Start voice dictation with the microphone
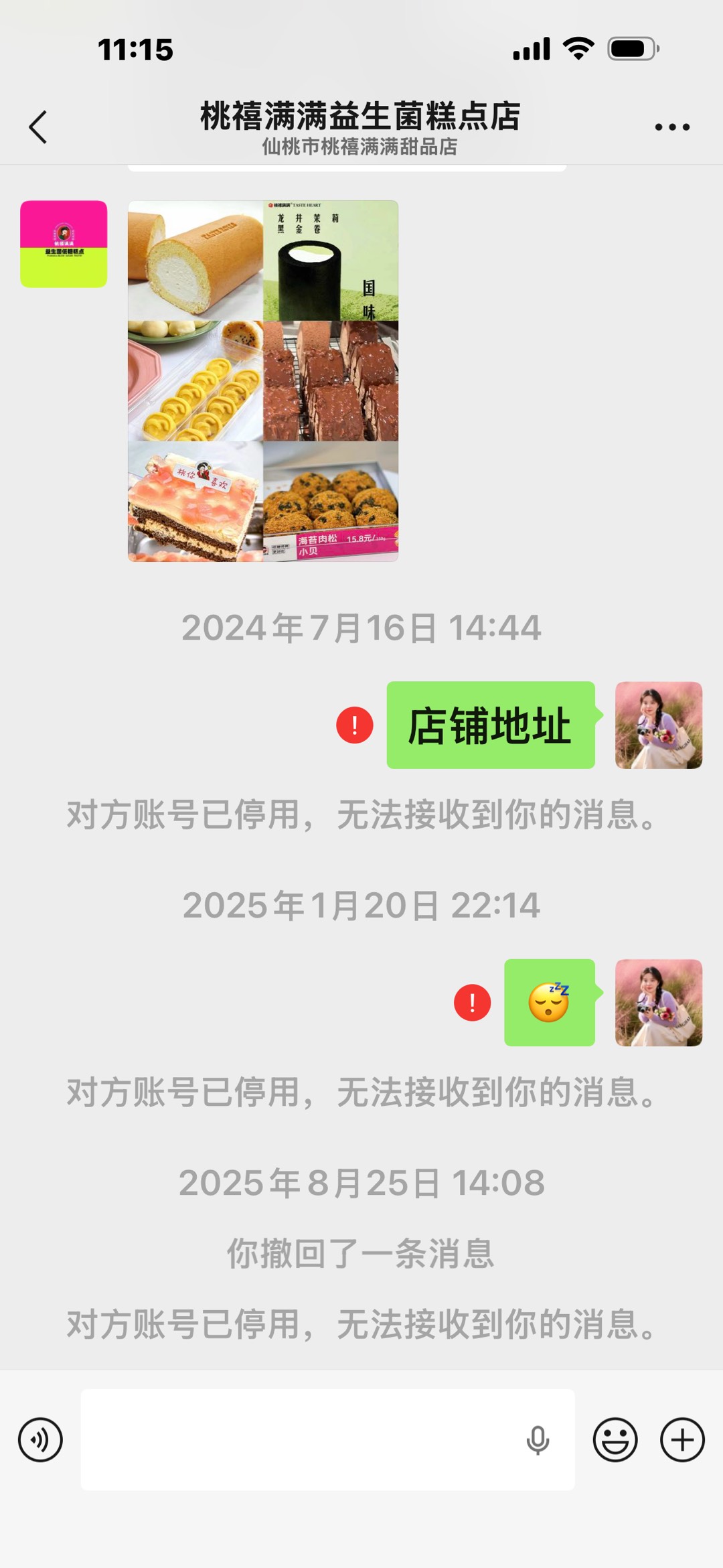Viewport: 723px width, 1568px height. (538, 1440)
